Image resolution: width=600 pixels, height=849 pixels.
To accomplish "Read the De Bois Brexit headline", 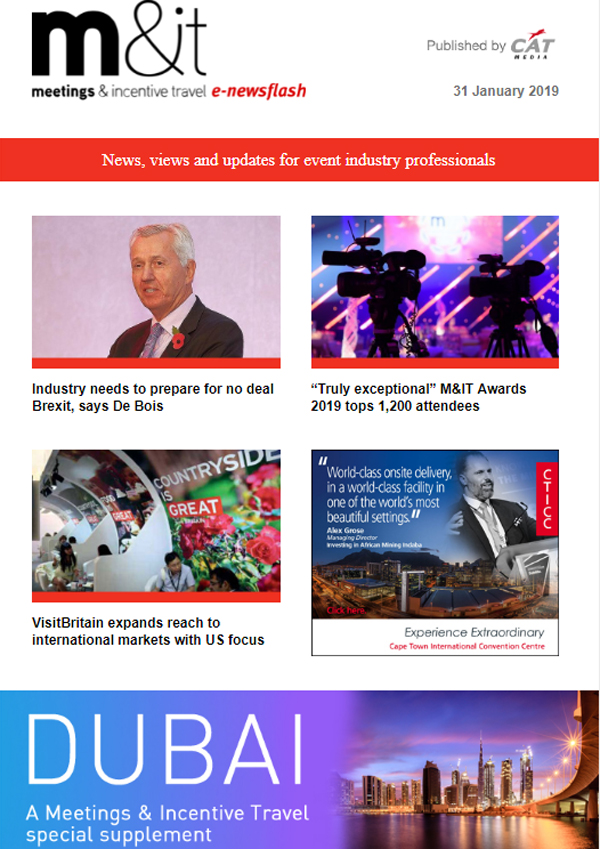I will coord(153,397).
